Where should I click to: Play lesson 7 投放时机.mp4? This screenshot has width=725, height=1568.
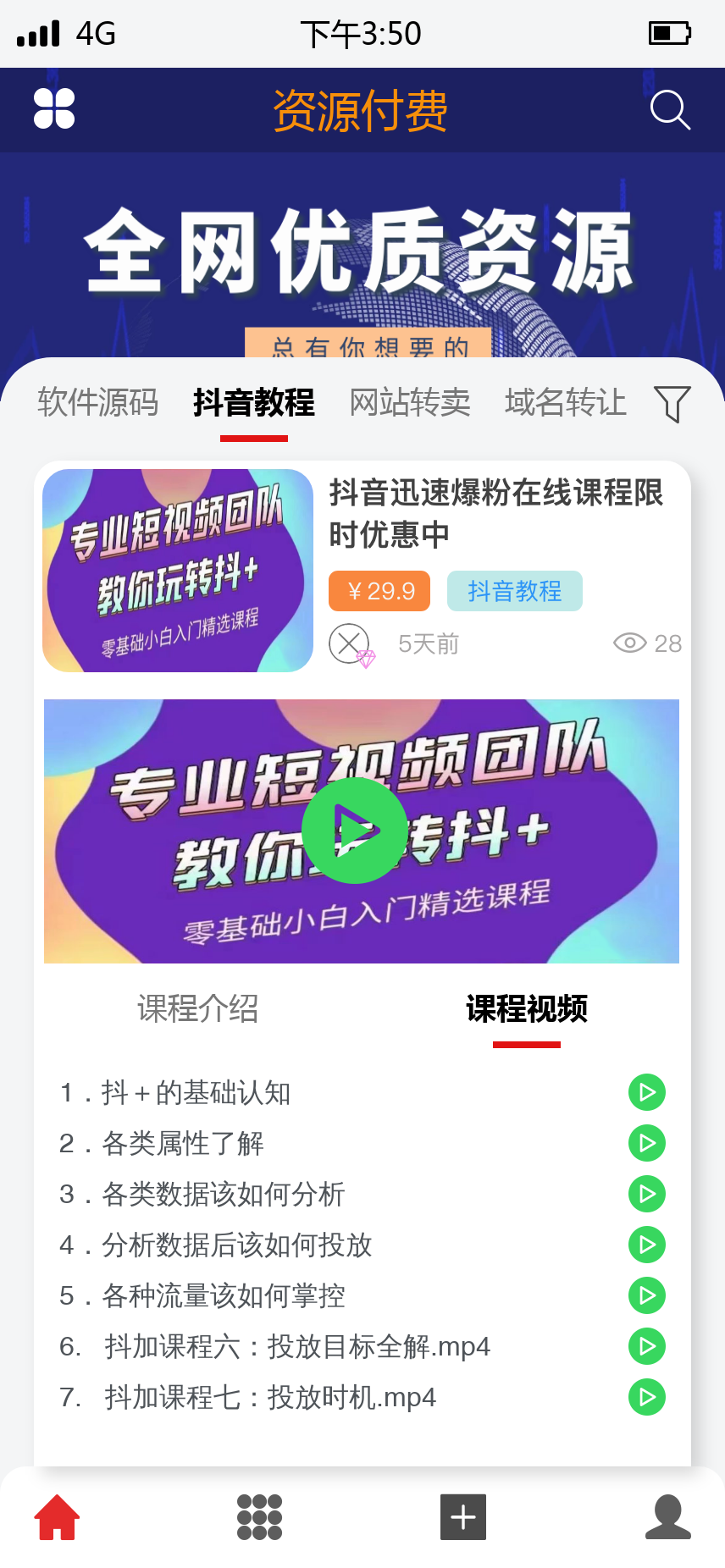tap(647, 1397)
